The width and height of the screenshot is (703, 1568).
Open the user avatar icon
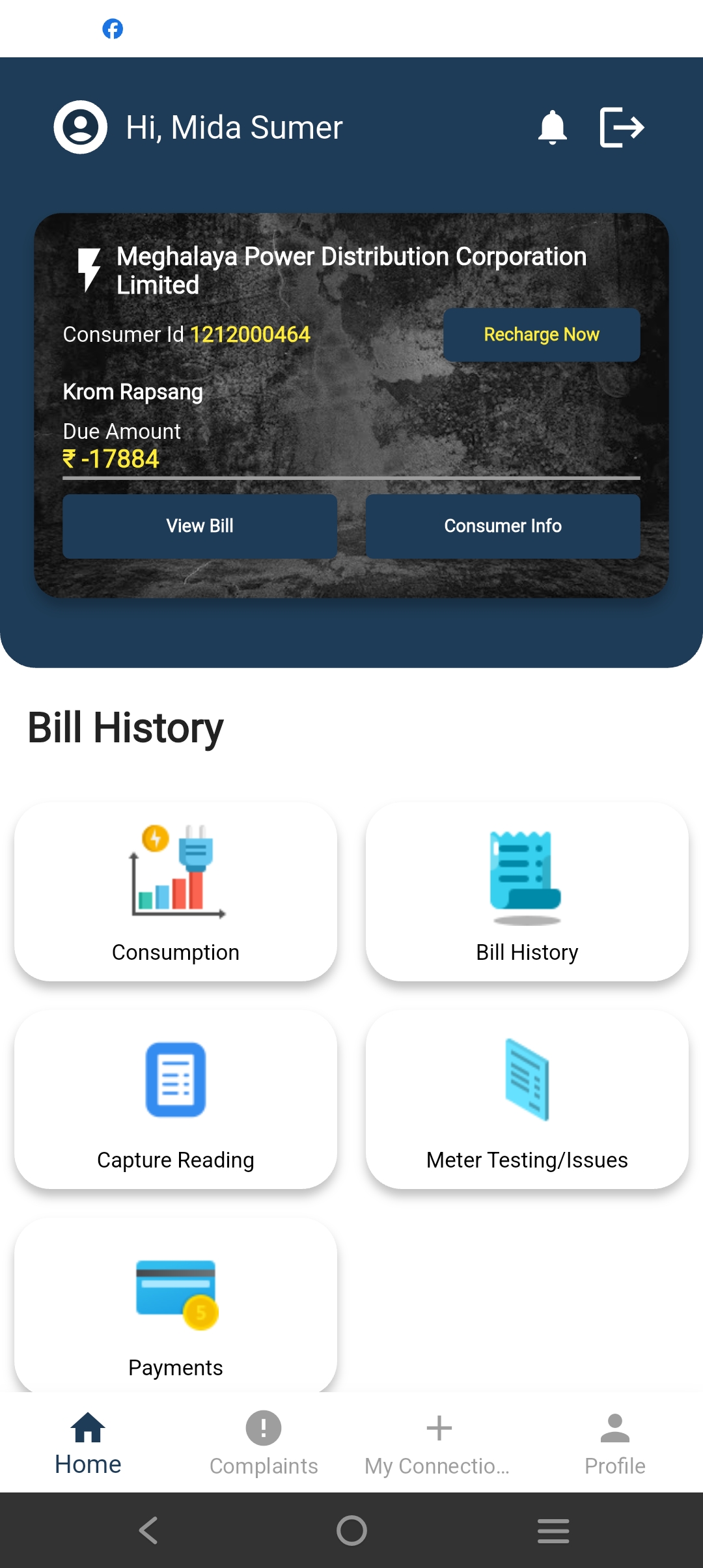pos(80,127)
